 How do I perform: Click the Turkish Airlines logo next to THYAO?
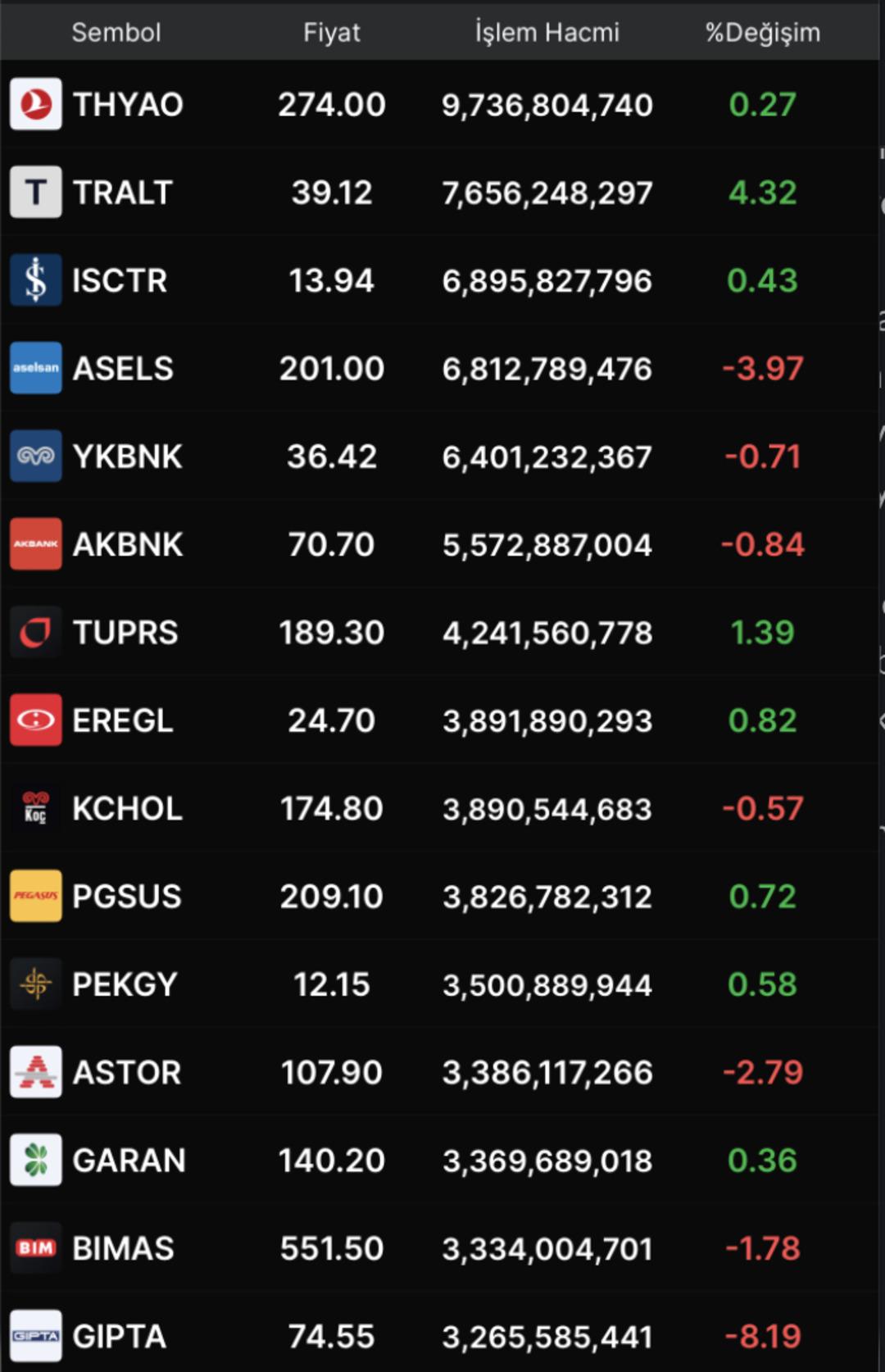[x=35, y=103]
